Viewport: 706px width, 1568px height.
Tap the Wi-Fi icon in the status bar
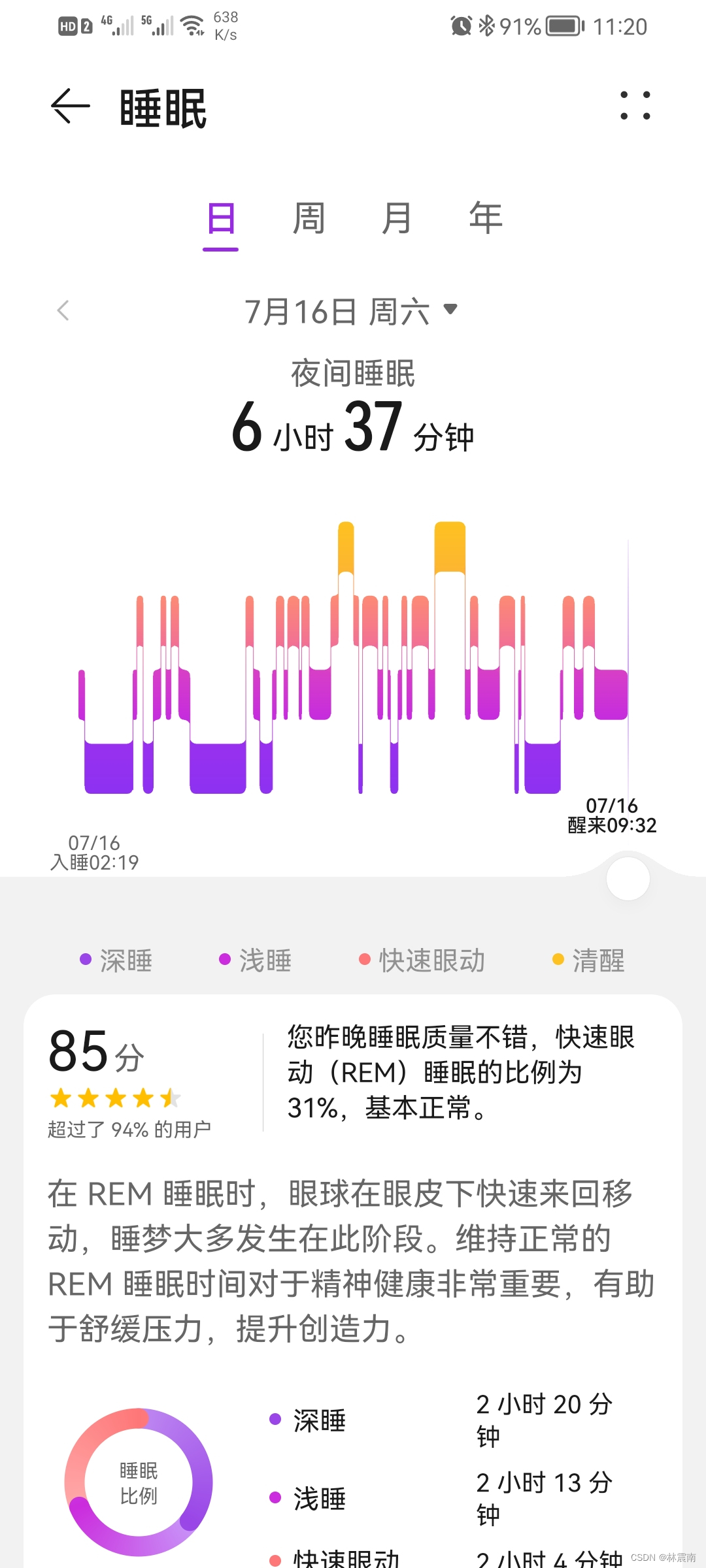(x=191, y=25)
